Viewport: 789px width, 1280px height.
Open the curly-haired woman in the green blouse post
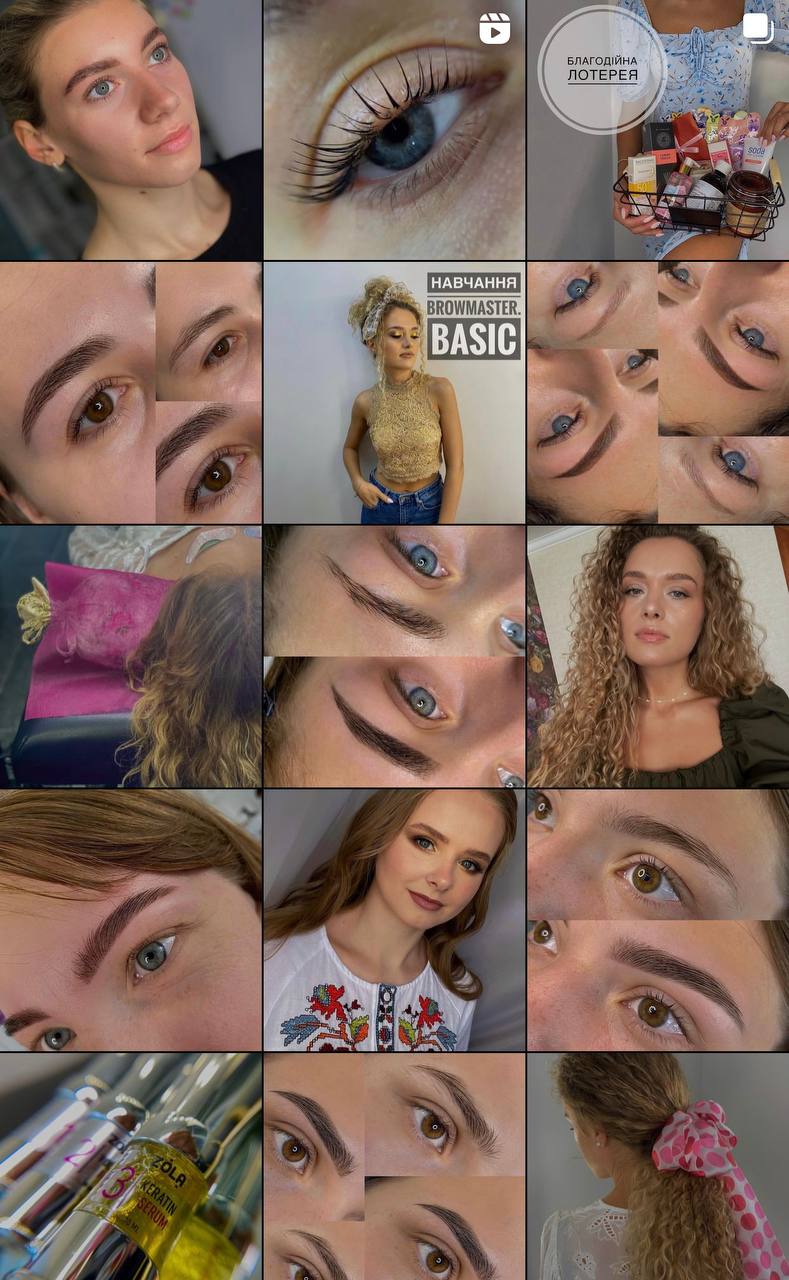tap(658, 657)
